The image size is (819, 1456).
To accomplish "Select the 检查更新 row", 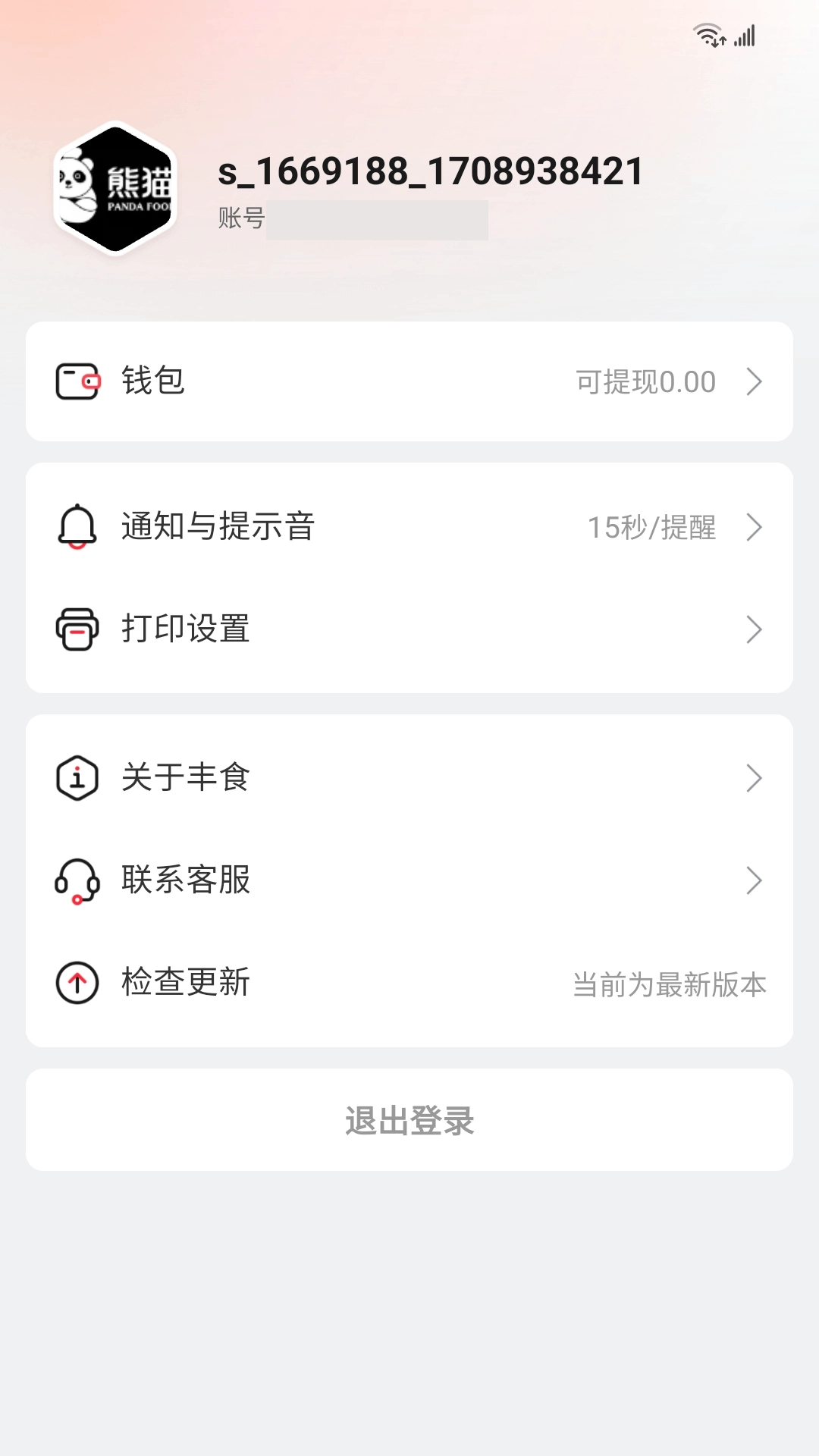I will (x=409, y=983).
